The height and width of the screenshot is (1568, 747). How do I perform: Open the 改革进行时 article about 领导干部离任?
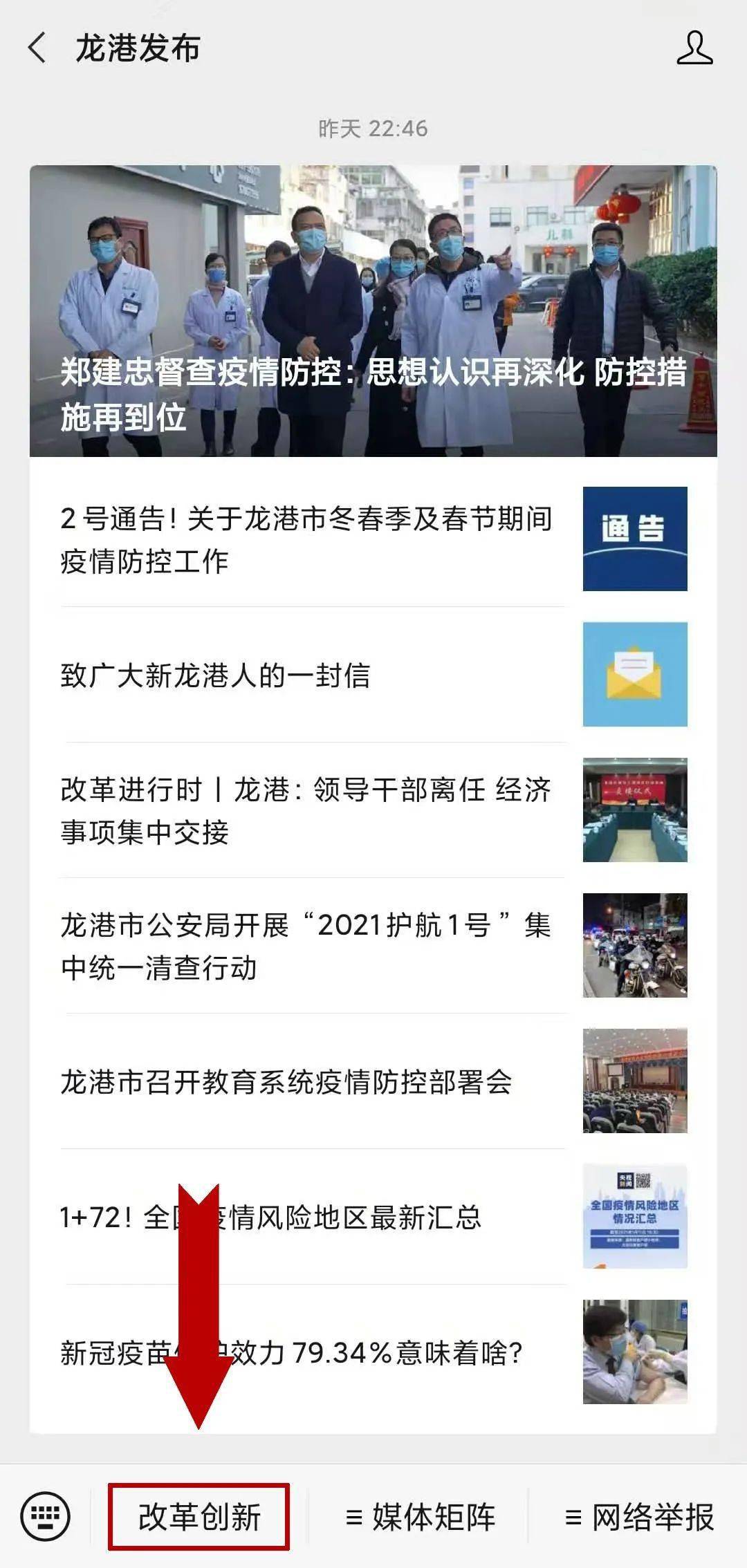point(373,810)
